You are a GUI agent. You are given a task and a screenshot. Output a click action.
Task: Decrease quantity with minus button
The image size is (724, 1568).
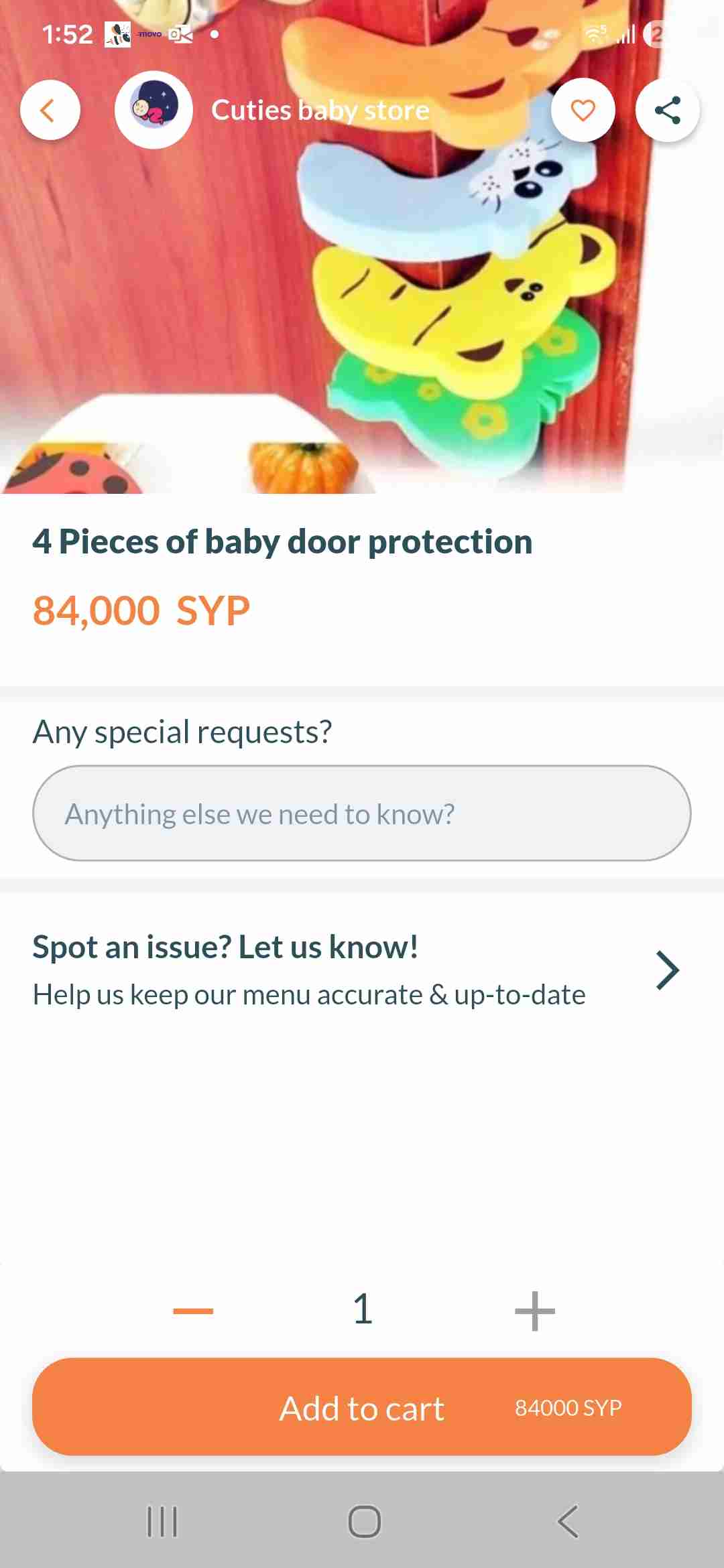click(193, 1311)
